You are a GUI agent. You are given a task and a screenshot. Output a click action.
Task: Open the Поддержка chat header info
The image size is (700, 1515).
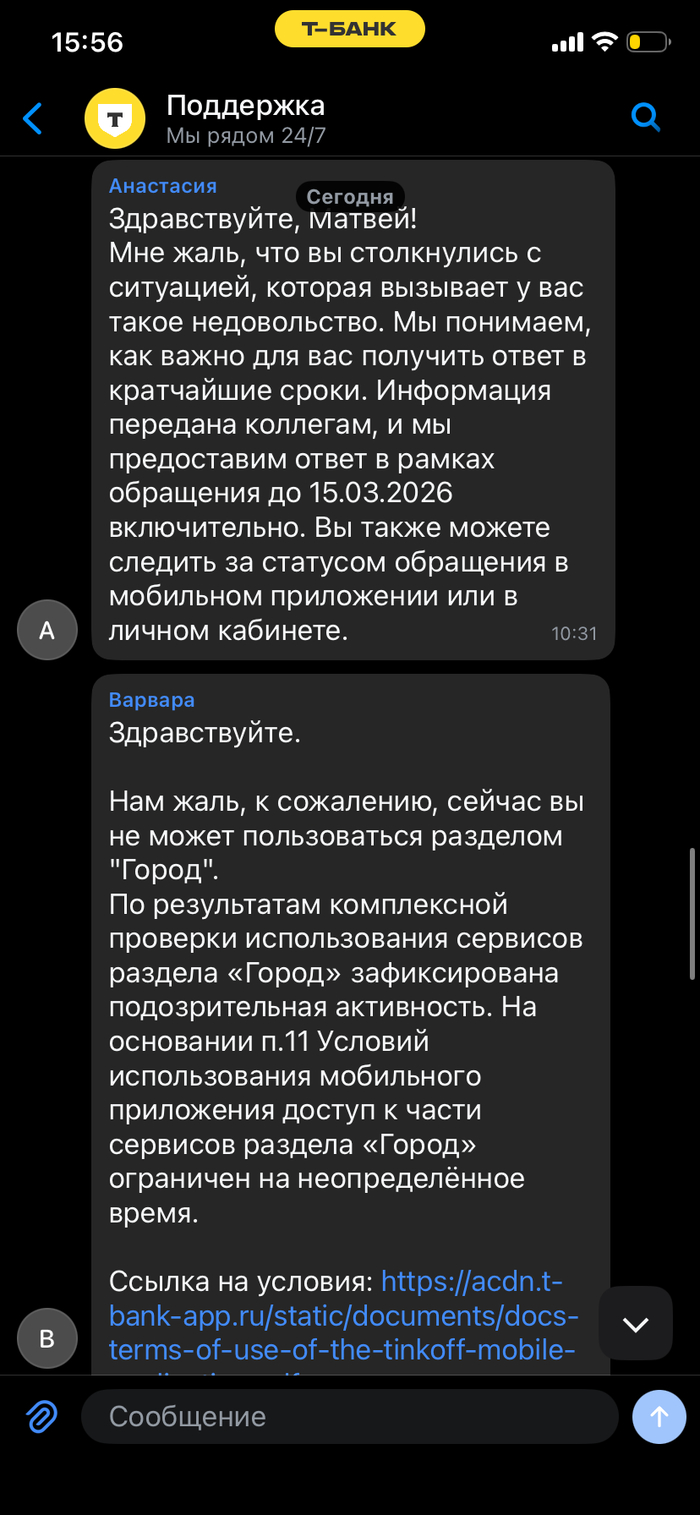pyautogui.click(x=245, y=118)
